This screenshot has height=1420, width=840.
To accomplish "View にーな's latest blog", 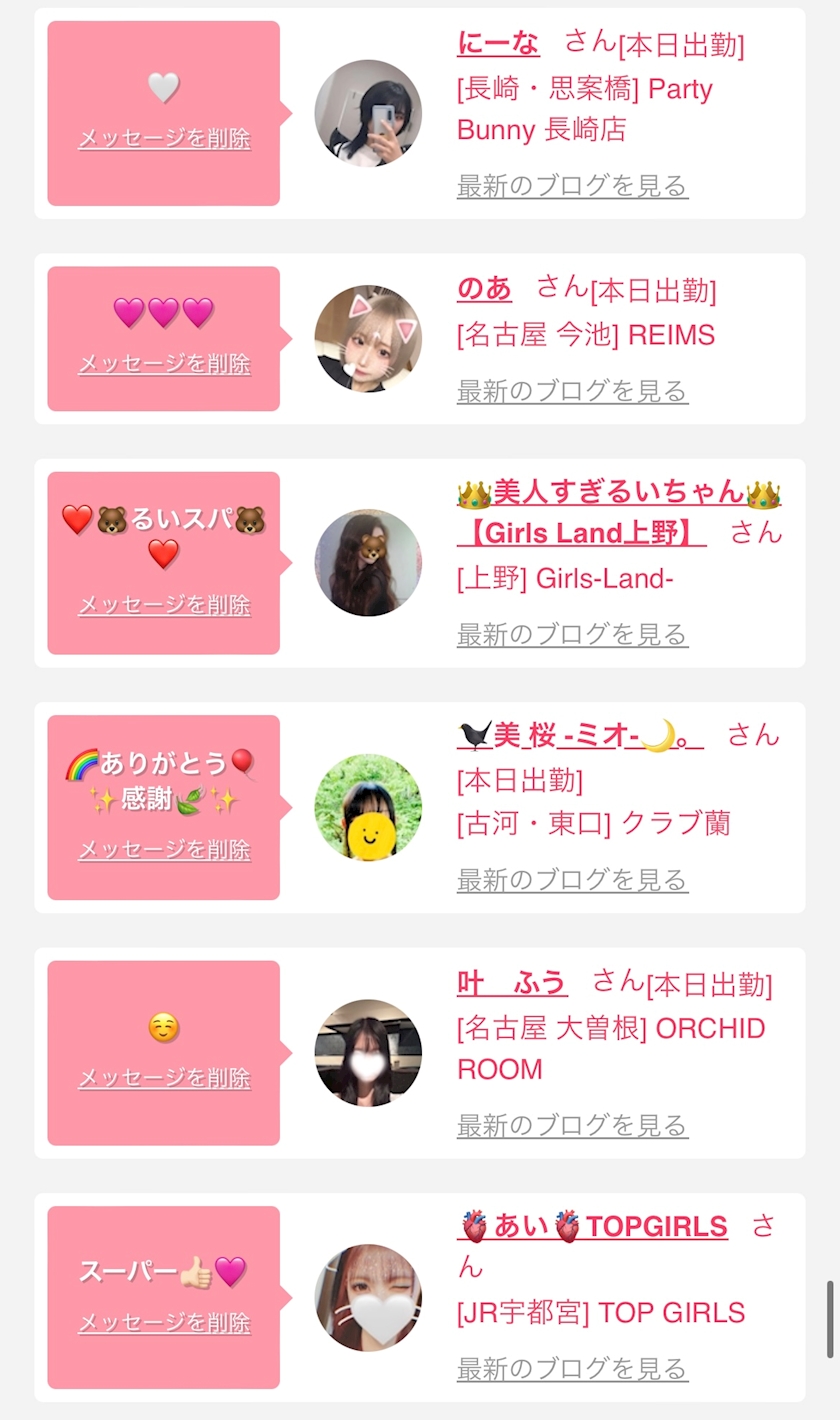I will click(x=572, y=185).
